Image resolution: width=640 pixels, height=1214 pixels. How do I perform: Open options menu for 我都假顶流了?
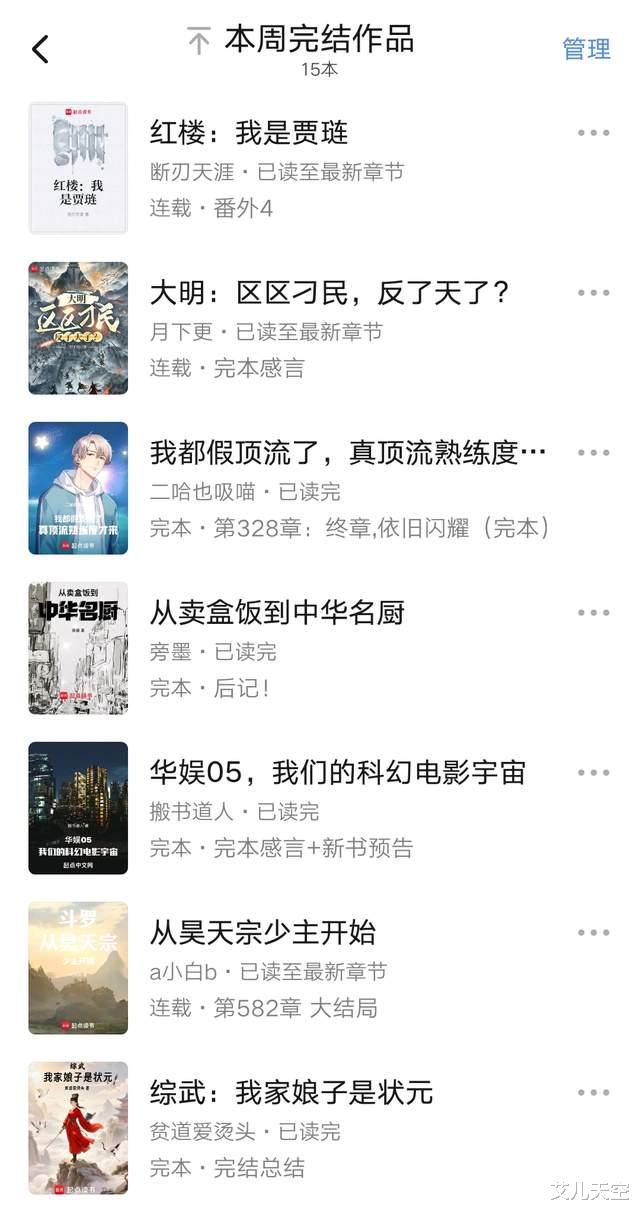click(x=593, y=453)
